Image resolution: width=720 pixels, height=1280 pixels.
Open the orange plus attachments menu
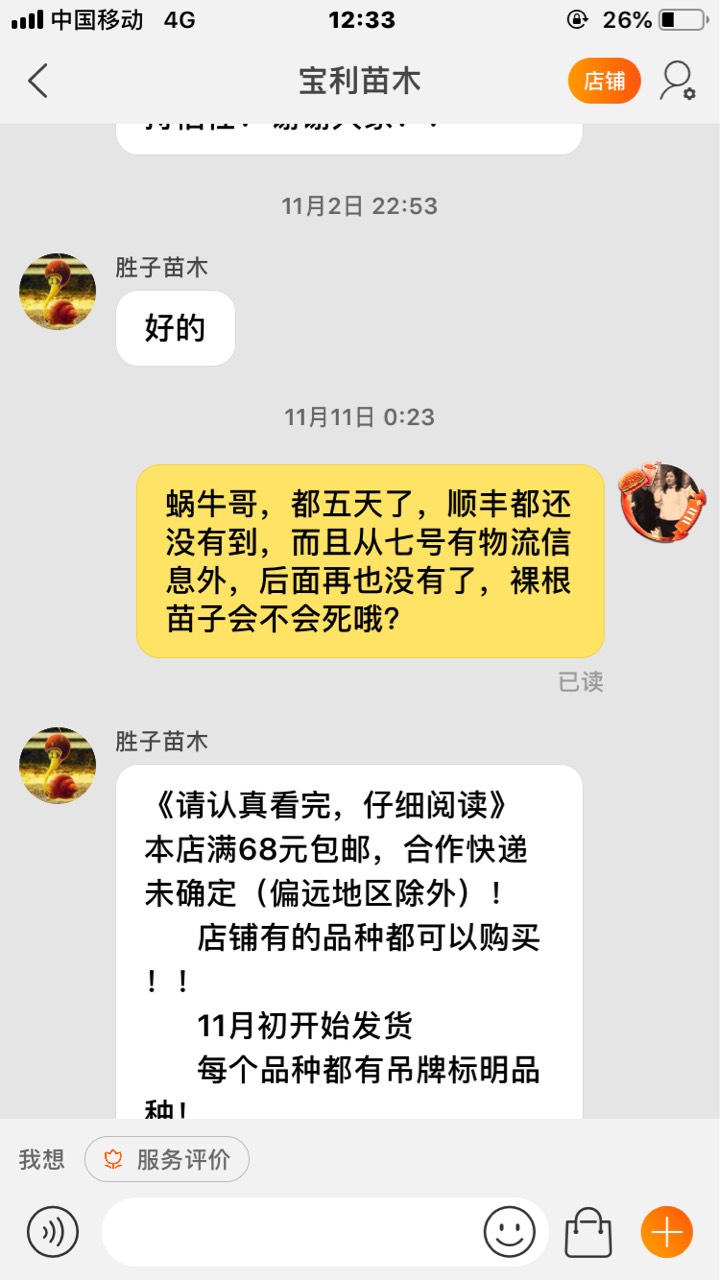[x=666, y=1232]
